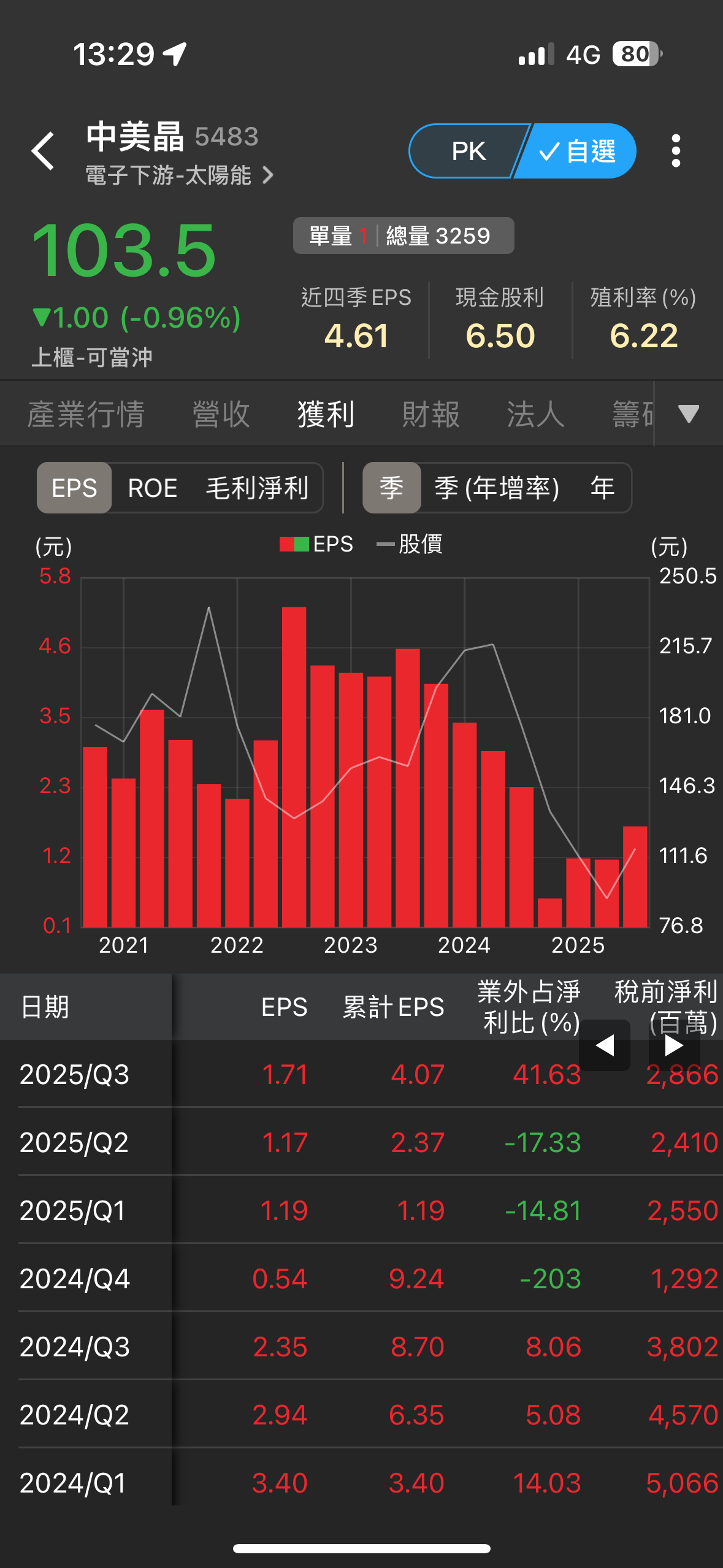Select the EPS chart option

click(x=74, y=488)
